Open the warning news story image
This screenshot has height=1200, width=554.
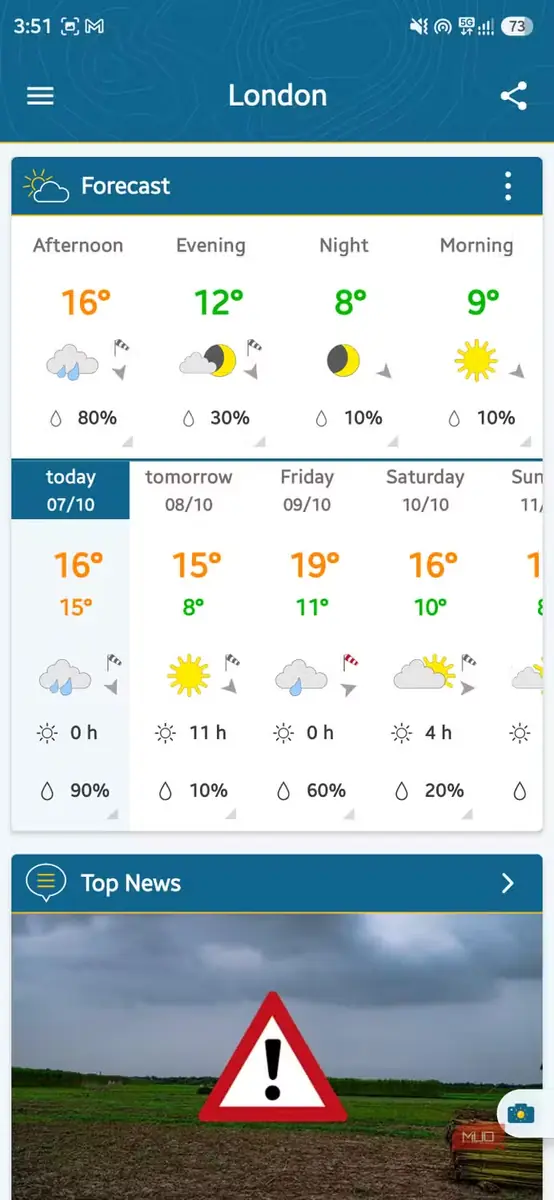click(x=277, y=1056)
